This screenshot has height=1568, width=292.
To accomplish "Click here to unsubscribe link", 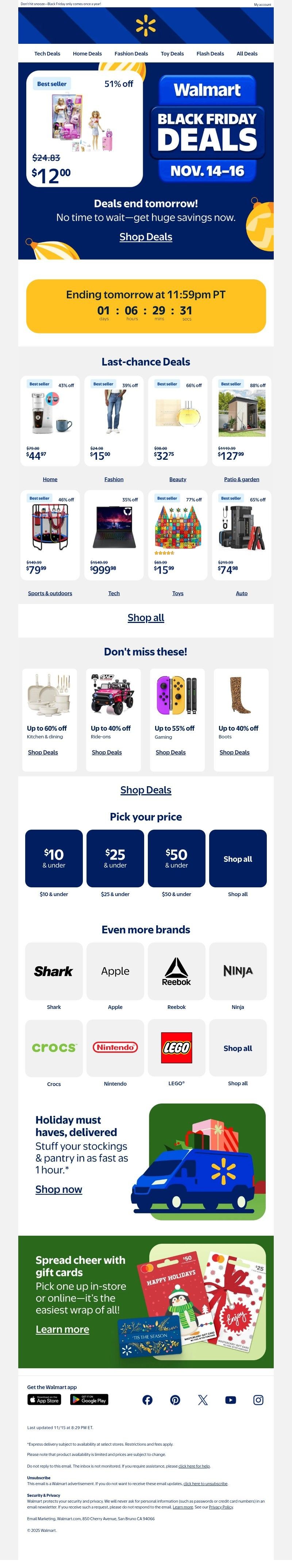I will pos(205,1484).
